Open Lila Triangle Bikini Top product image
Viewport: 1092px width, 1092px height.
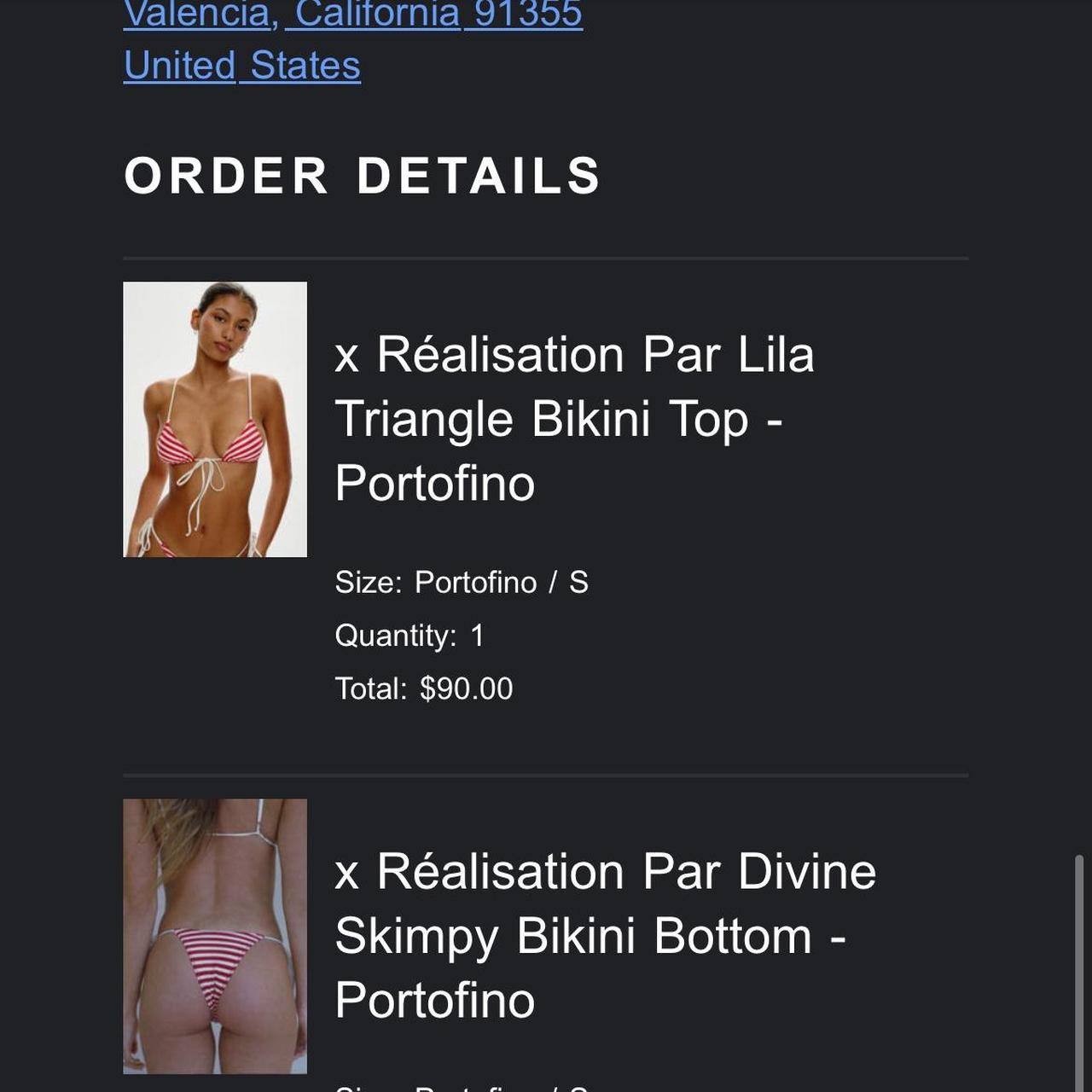pyautogui.click(x=215, y=419)
